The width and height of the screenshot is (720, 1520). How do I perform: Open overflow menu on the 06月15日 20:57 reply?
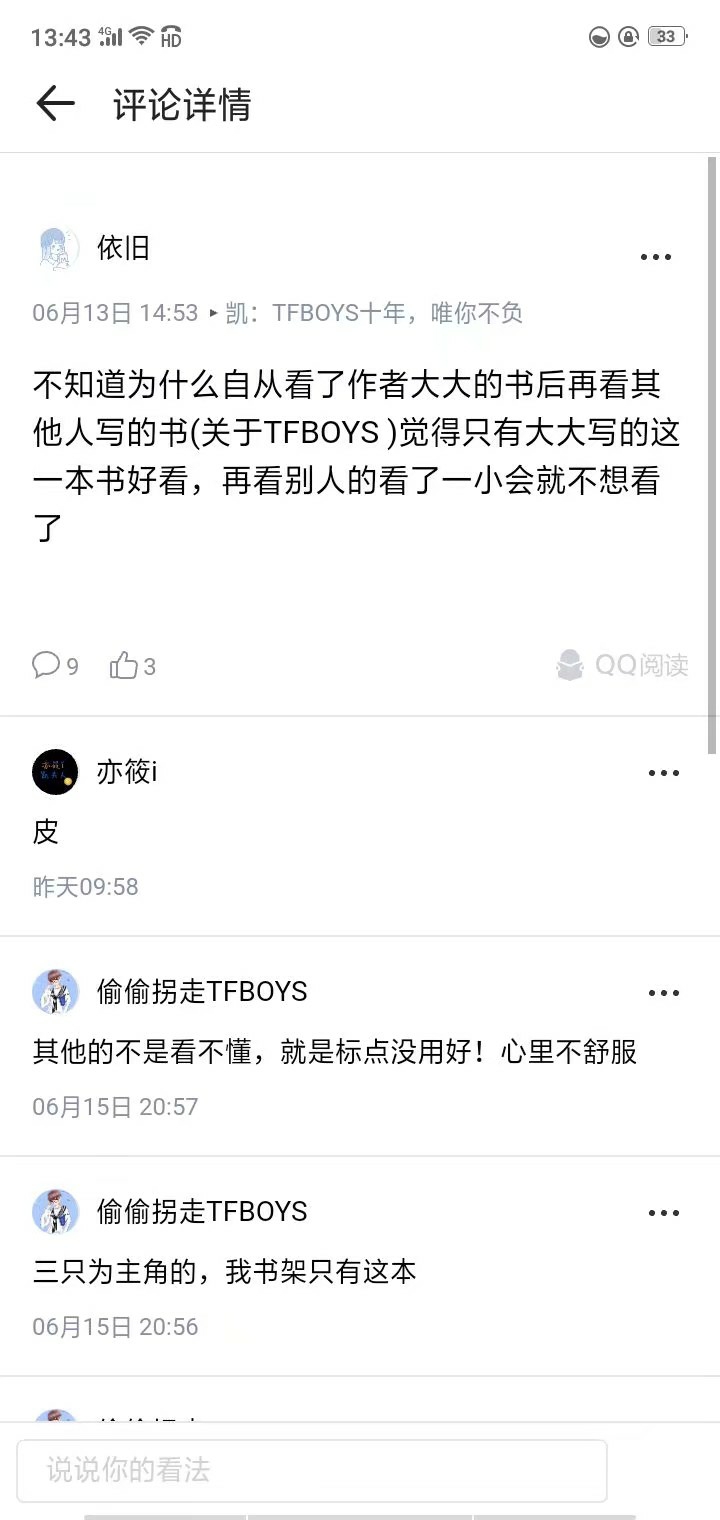pos(663,993)
